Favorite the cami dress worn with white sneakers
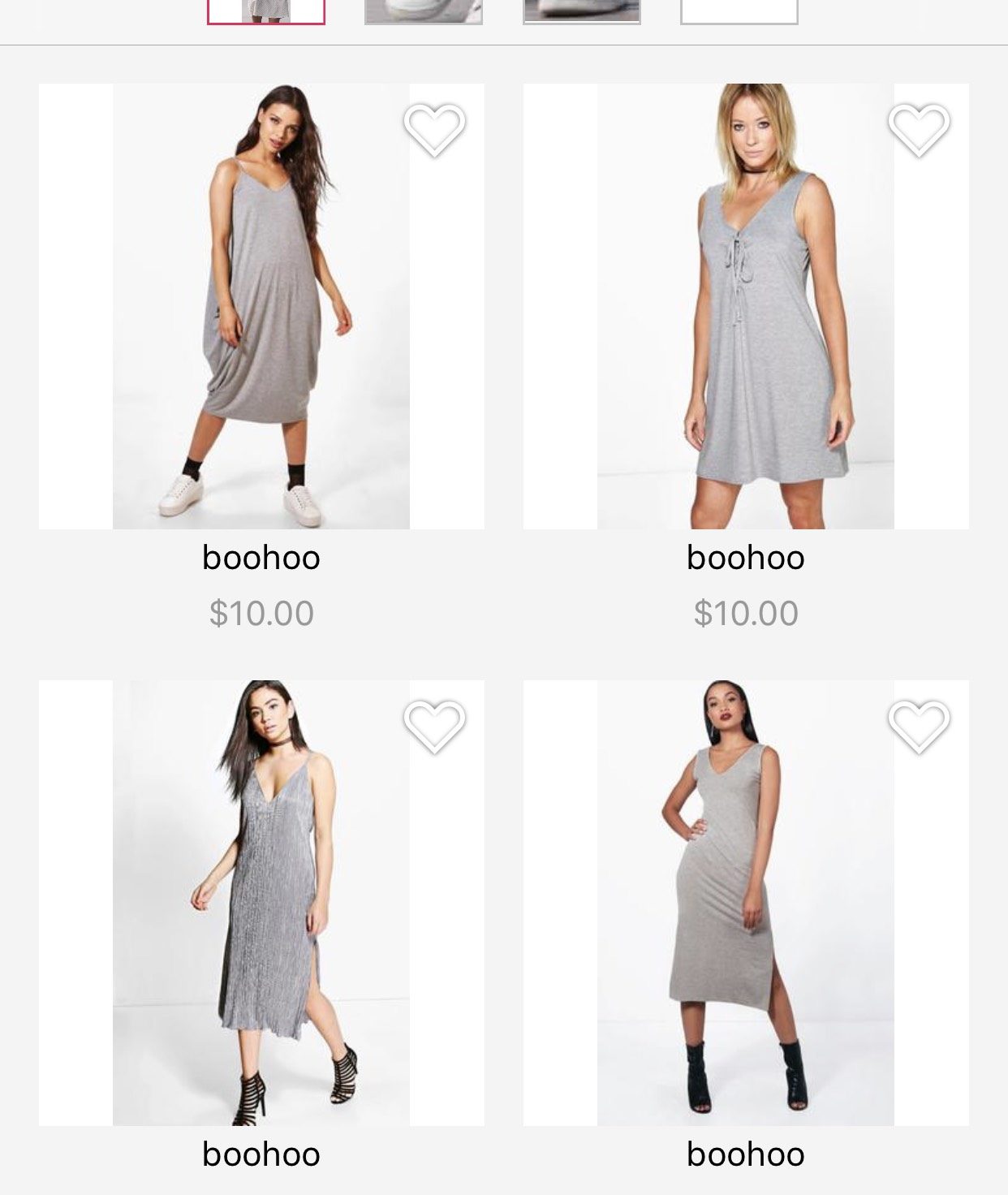Screen dimensions: 1008x1195 (x=434, y=130)
